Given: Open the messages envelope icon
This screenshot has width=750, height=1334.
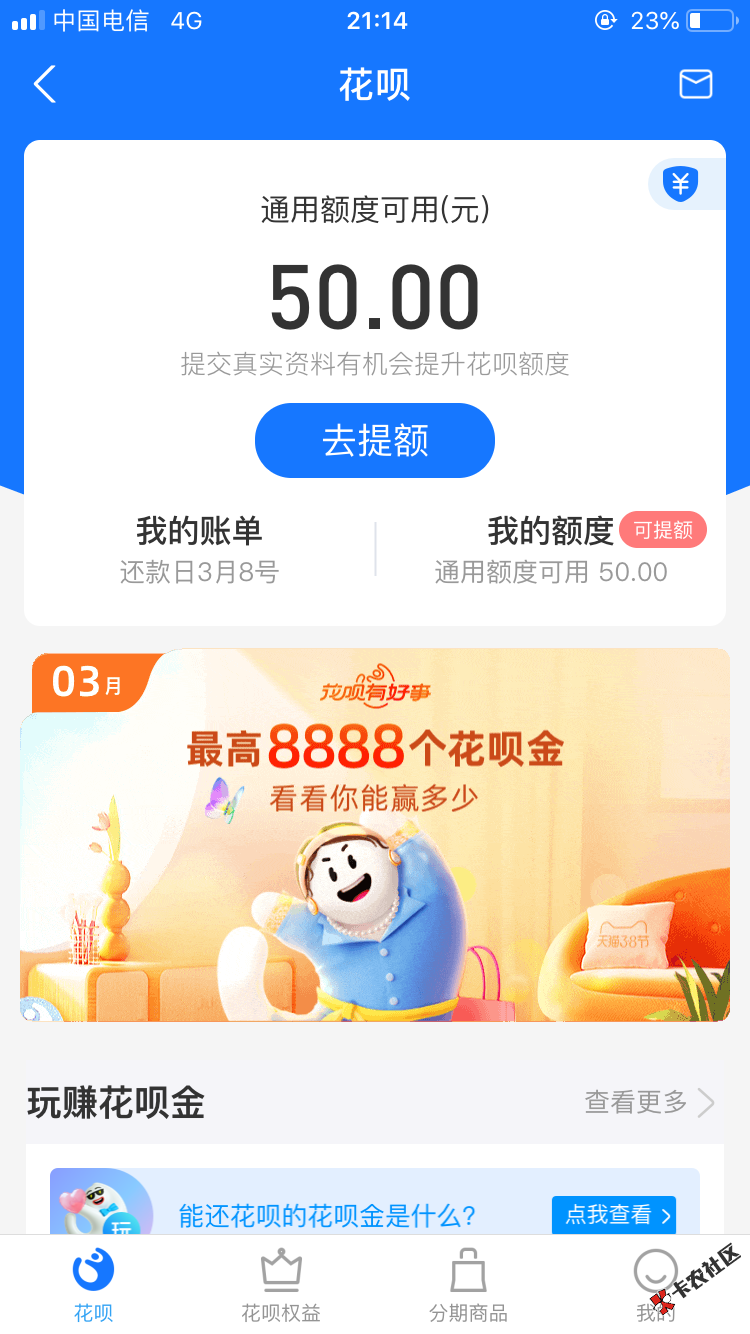Looking at the screenshot, I should click(x=696, y=84).
